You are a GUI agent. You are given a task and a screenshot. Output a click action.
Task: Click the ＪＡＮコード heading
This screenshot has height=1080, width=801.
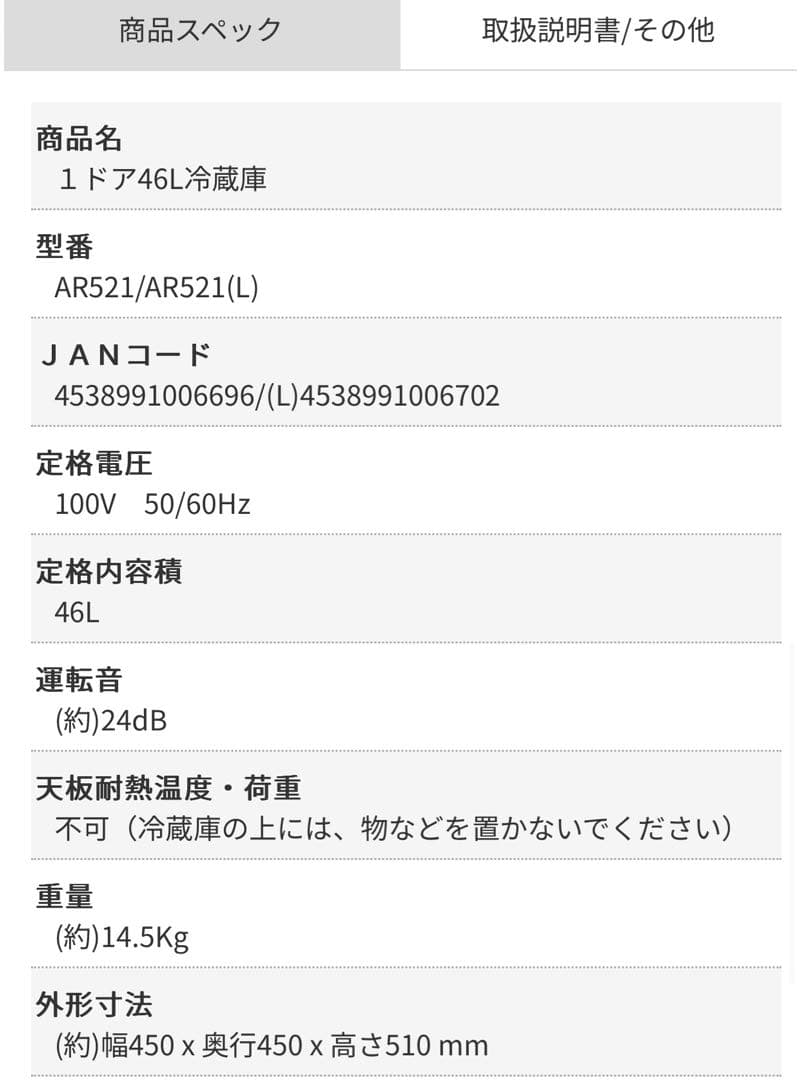coord(125,354)
